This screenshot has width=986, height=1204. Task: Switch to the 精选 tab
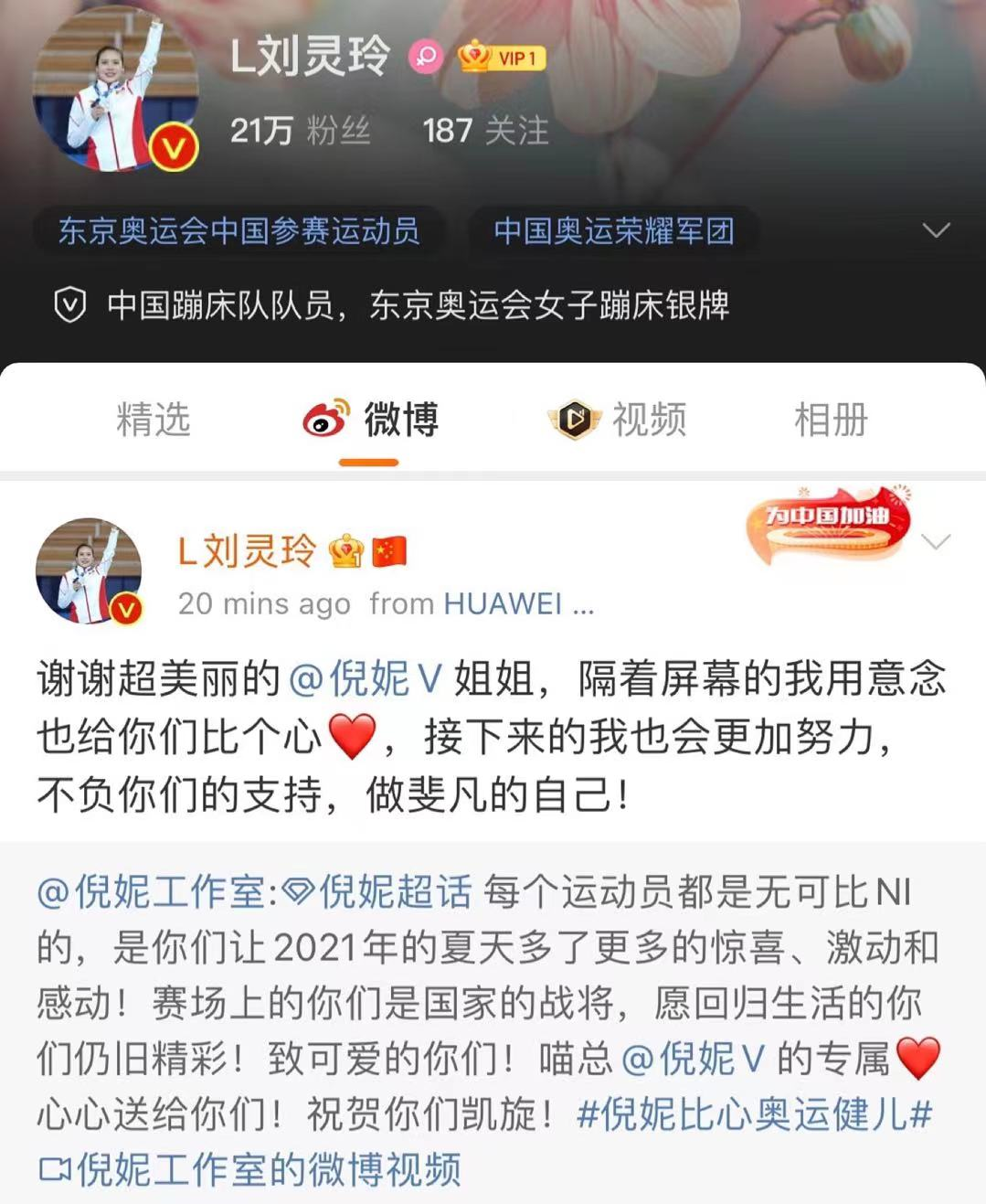[153, 420]
